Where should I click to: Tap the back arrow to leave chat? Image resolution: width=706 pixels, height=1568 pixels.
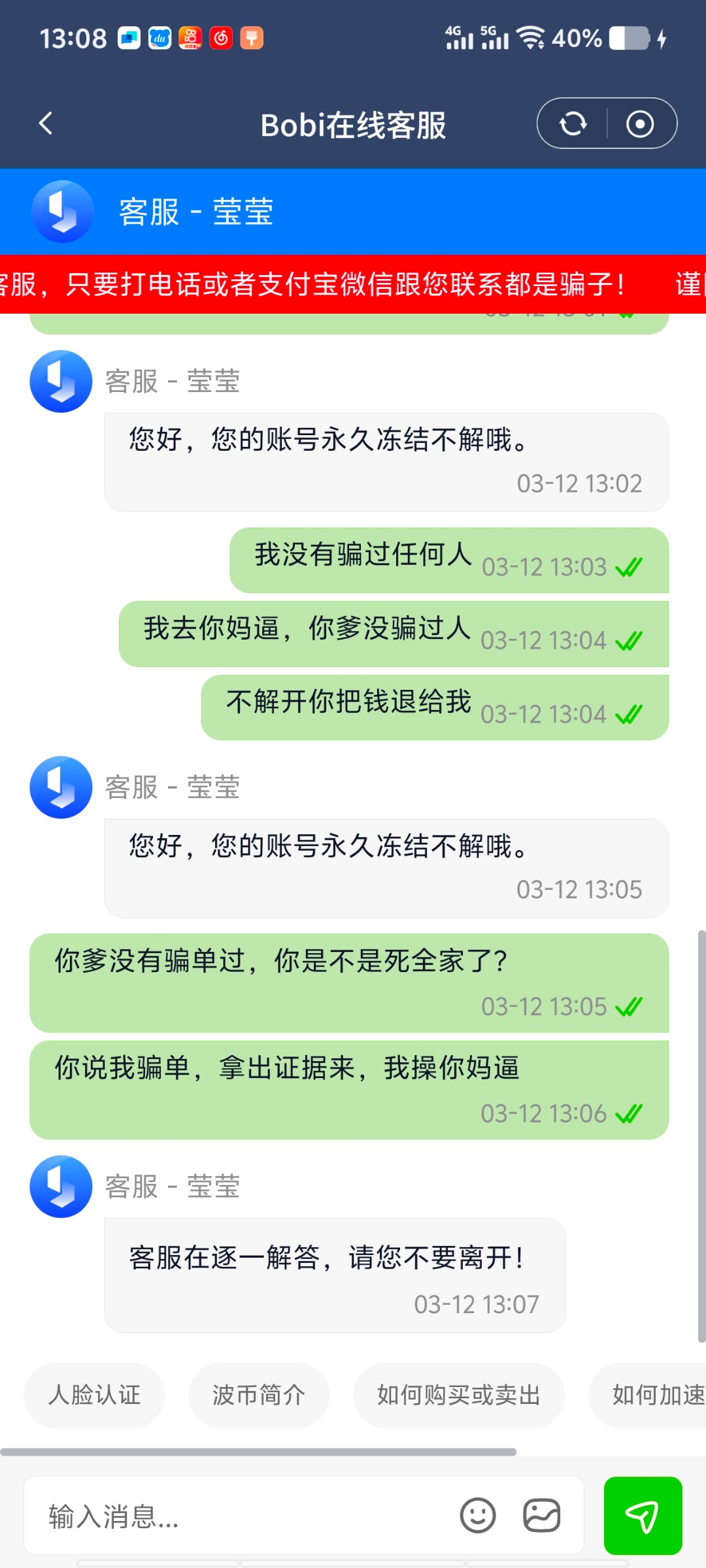pos(46,123)
